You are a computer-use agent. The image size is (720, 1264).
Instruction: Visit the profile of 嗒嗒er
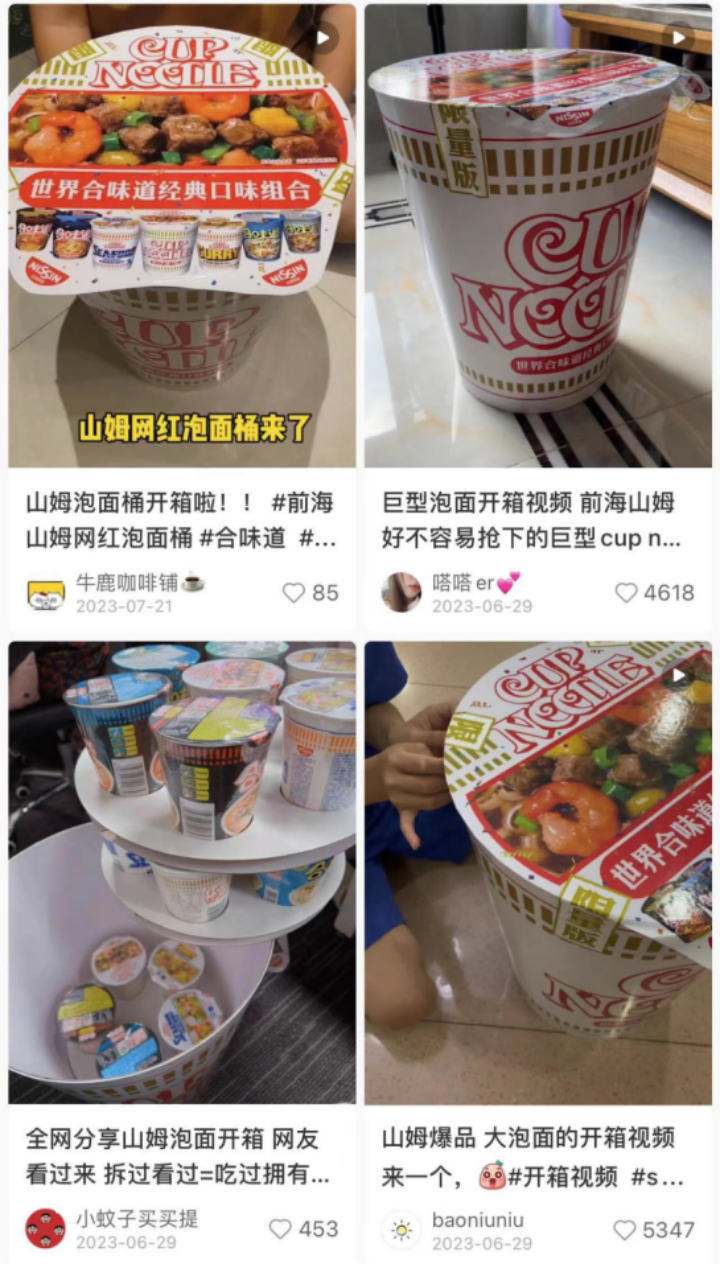point(401,593)
